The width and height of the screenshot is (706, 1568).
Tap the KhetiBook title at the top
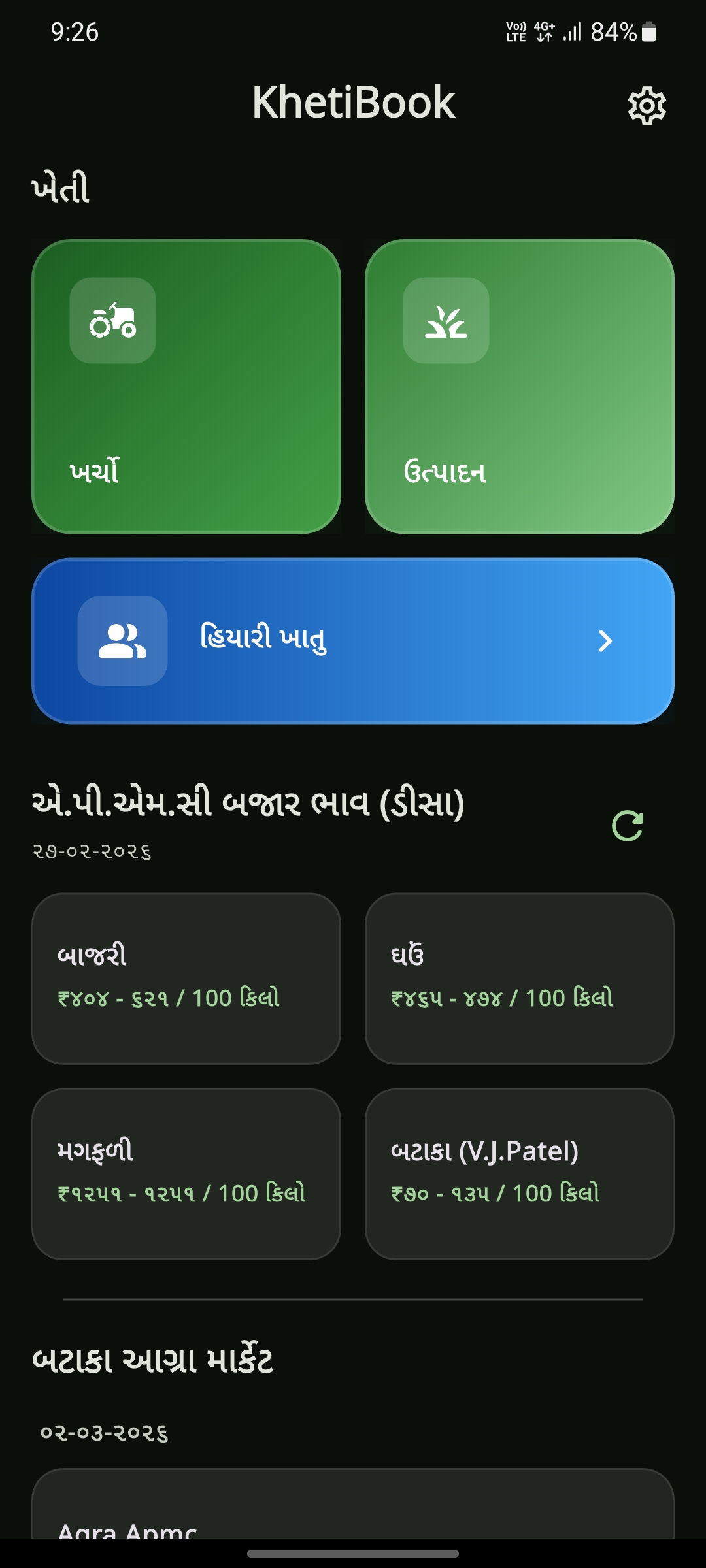(x=353, y=103)
